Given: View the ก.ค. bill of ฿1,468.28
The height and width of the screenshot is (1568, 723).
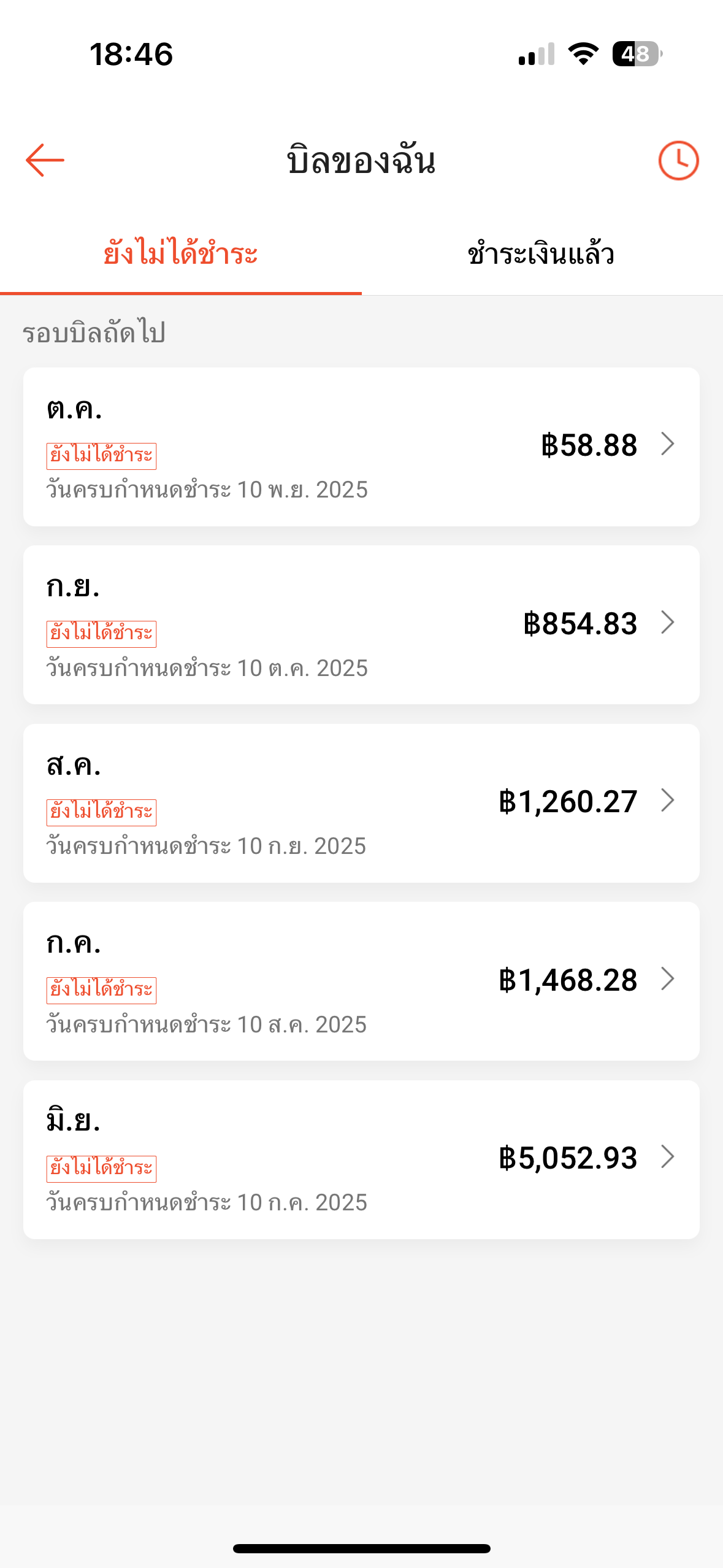Looking at the screenshot, I should click(361, 981).
